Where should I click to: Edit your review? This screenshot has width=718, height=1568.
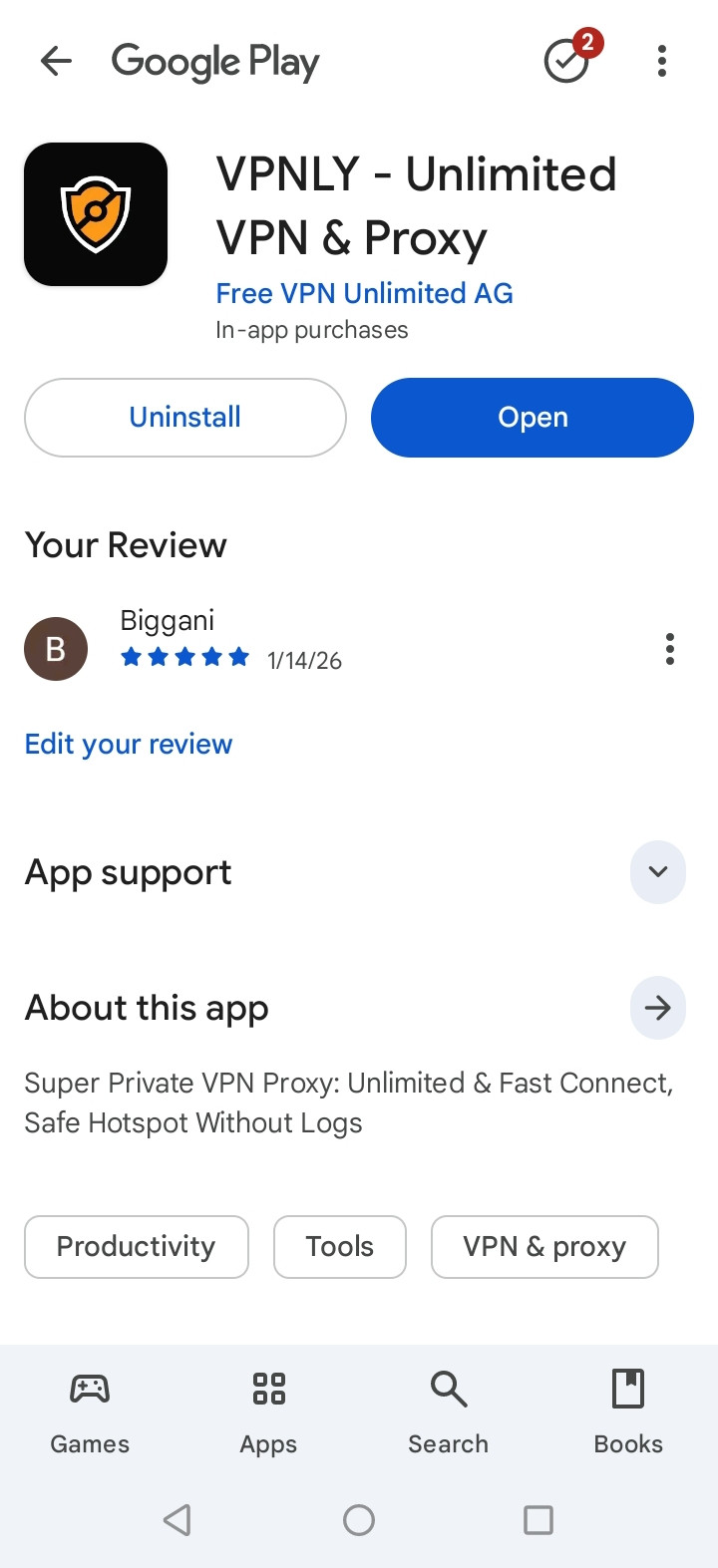tap(129, 745)
